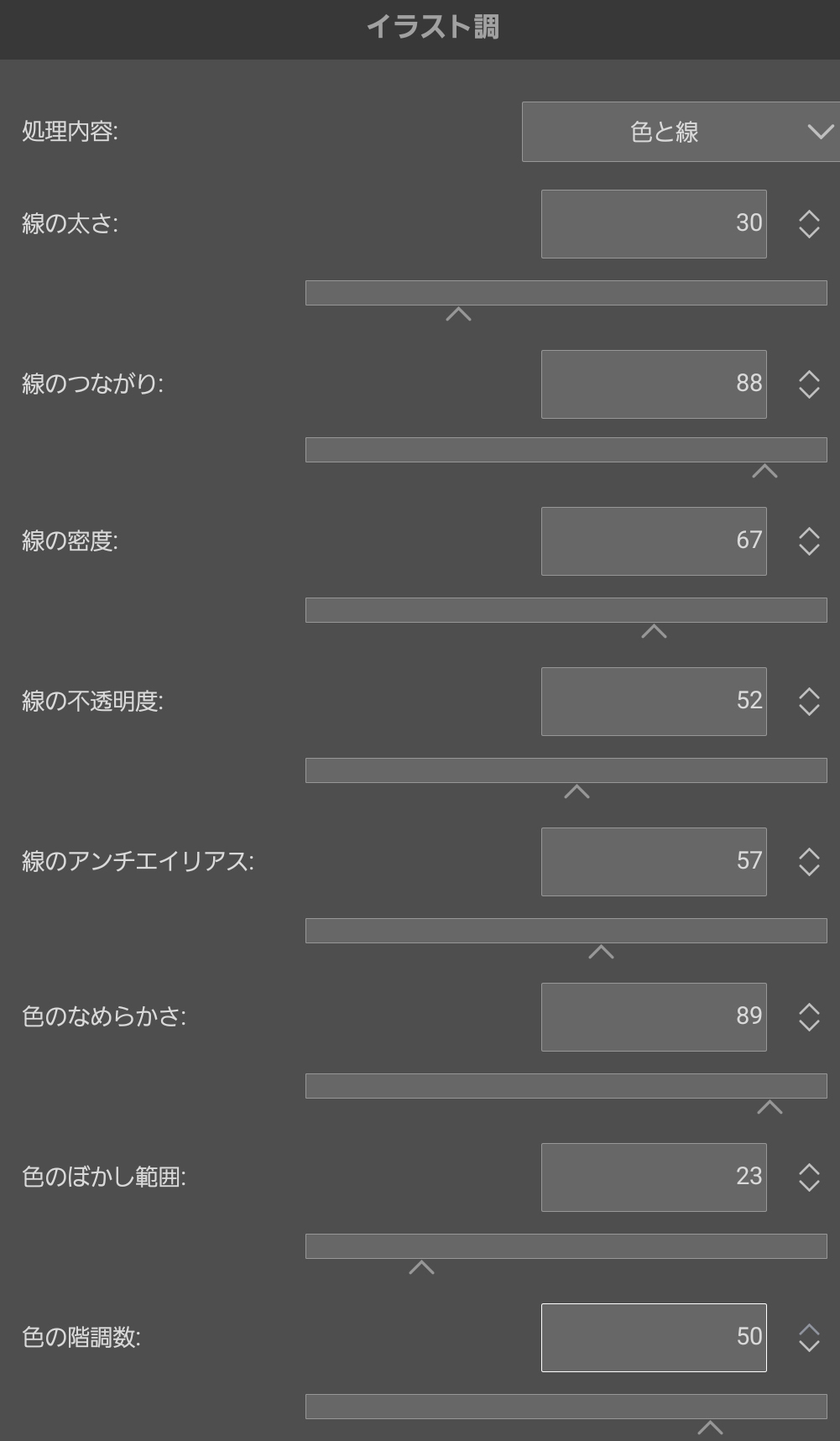Tap the 線のアンチエイリアス slider track
The height and width of the screenshot is (1441, 840).
pos(566,931)
